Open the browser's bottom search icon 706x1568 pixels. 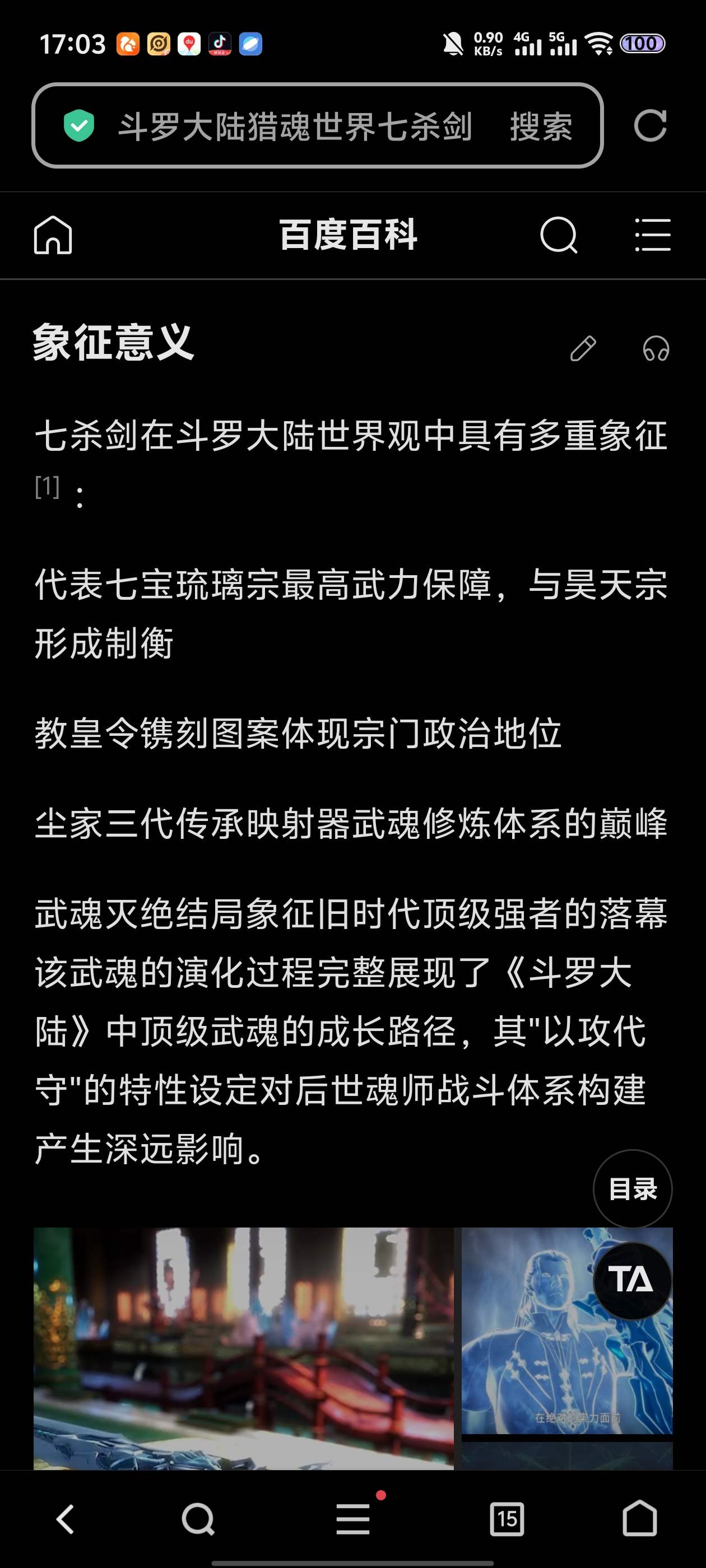[x=198, y=1519]
